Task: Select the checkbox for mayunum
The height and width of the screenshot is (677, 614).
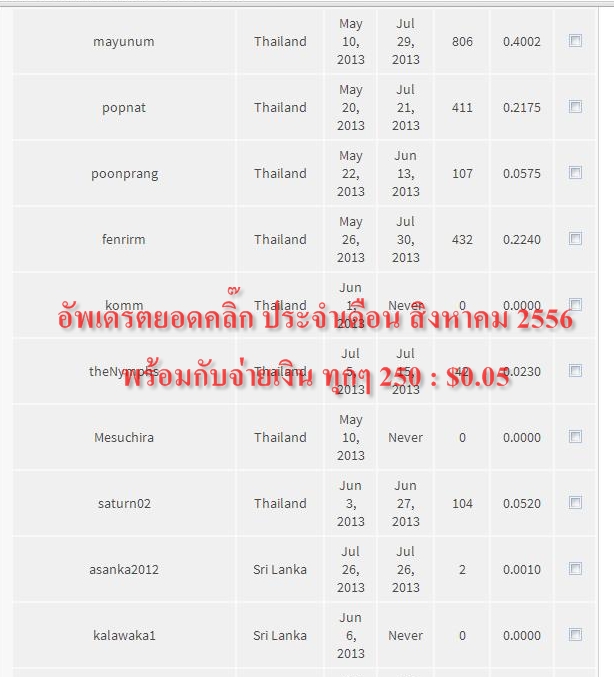Action: 575,41
